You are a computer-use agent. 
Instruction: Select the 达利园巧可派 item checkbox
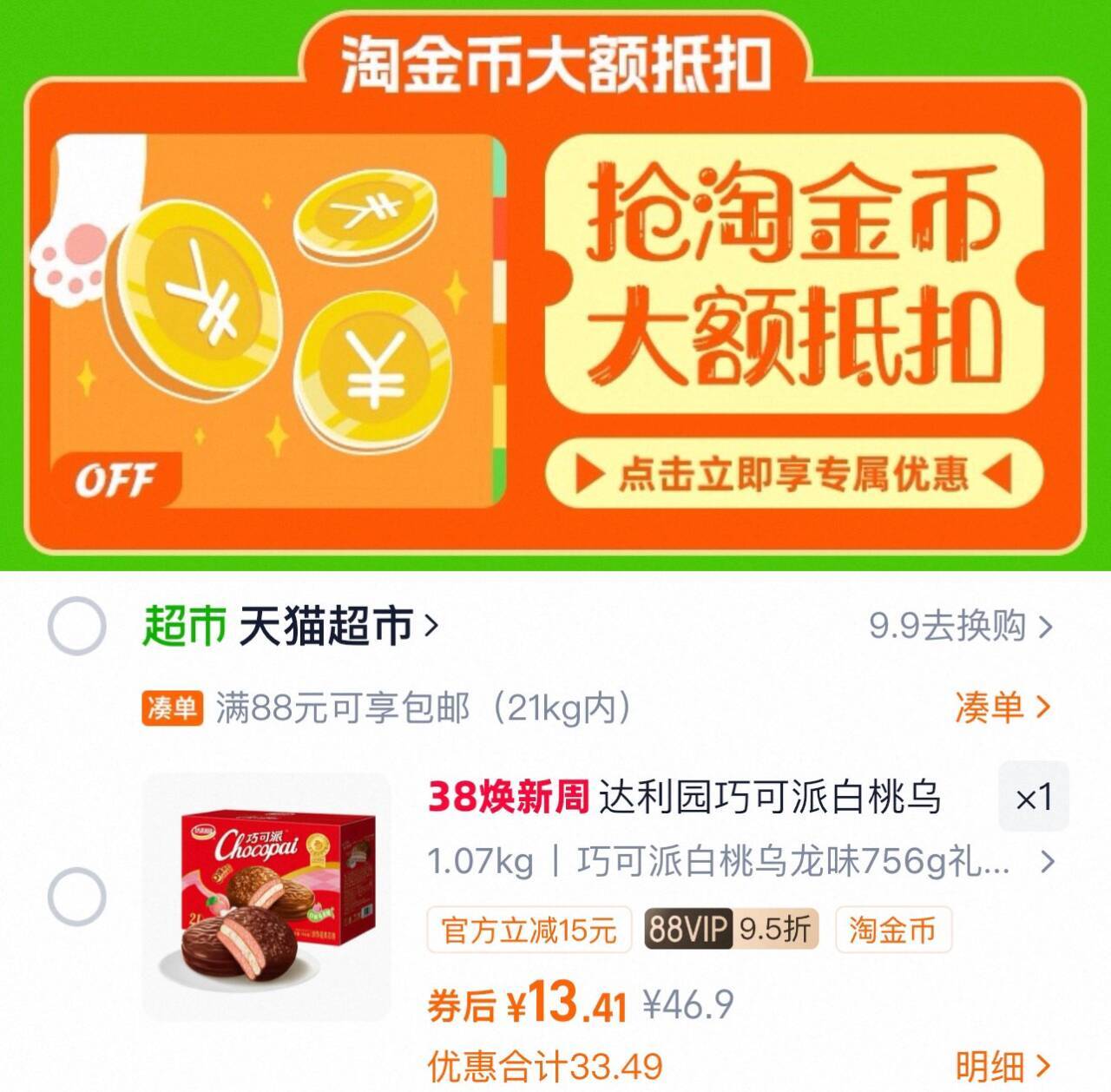tap(76, 896)
